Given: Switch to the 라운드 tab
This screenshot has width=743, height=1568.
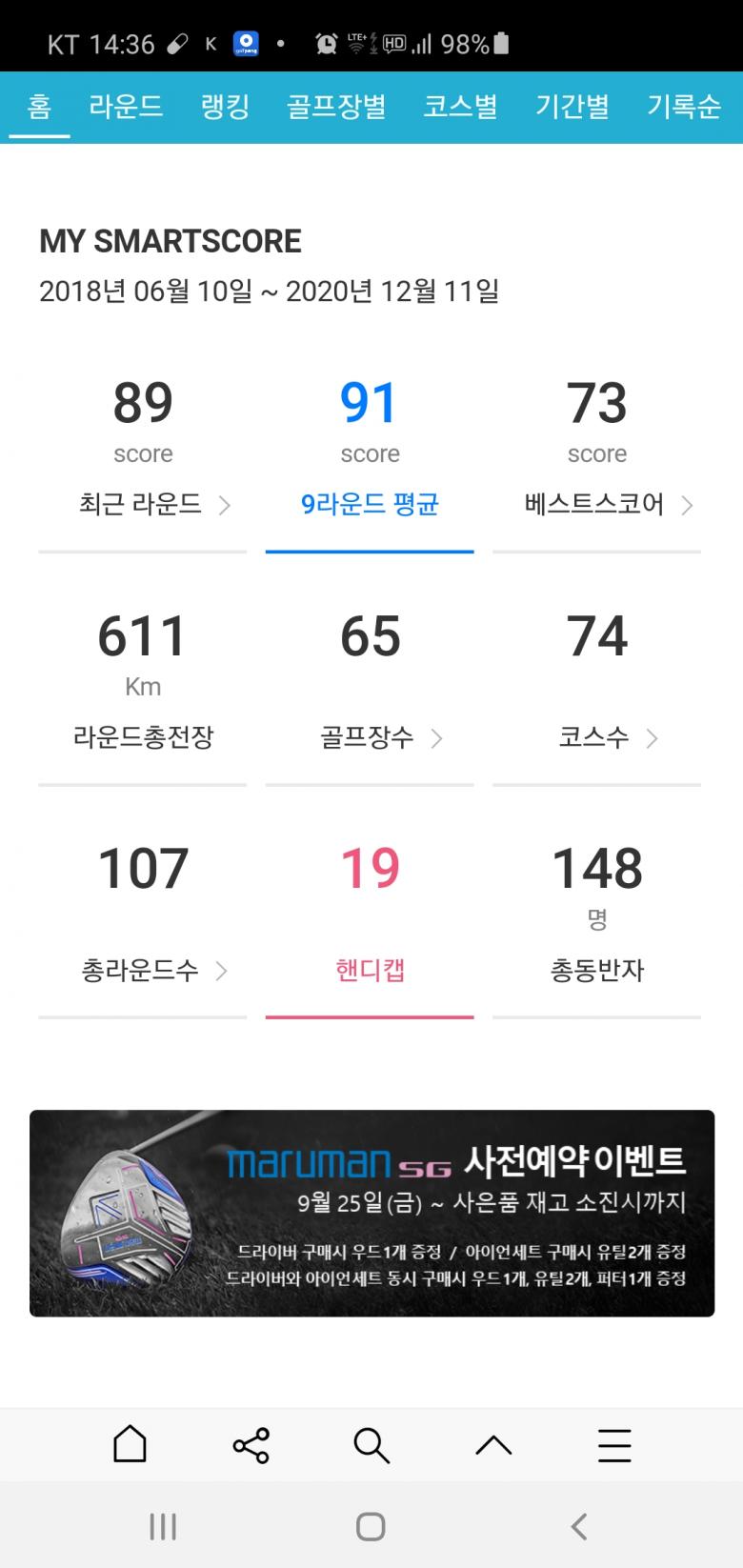Looking at the screenshot, I should tap(126, 106).
